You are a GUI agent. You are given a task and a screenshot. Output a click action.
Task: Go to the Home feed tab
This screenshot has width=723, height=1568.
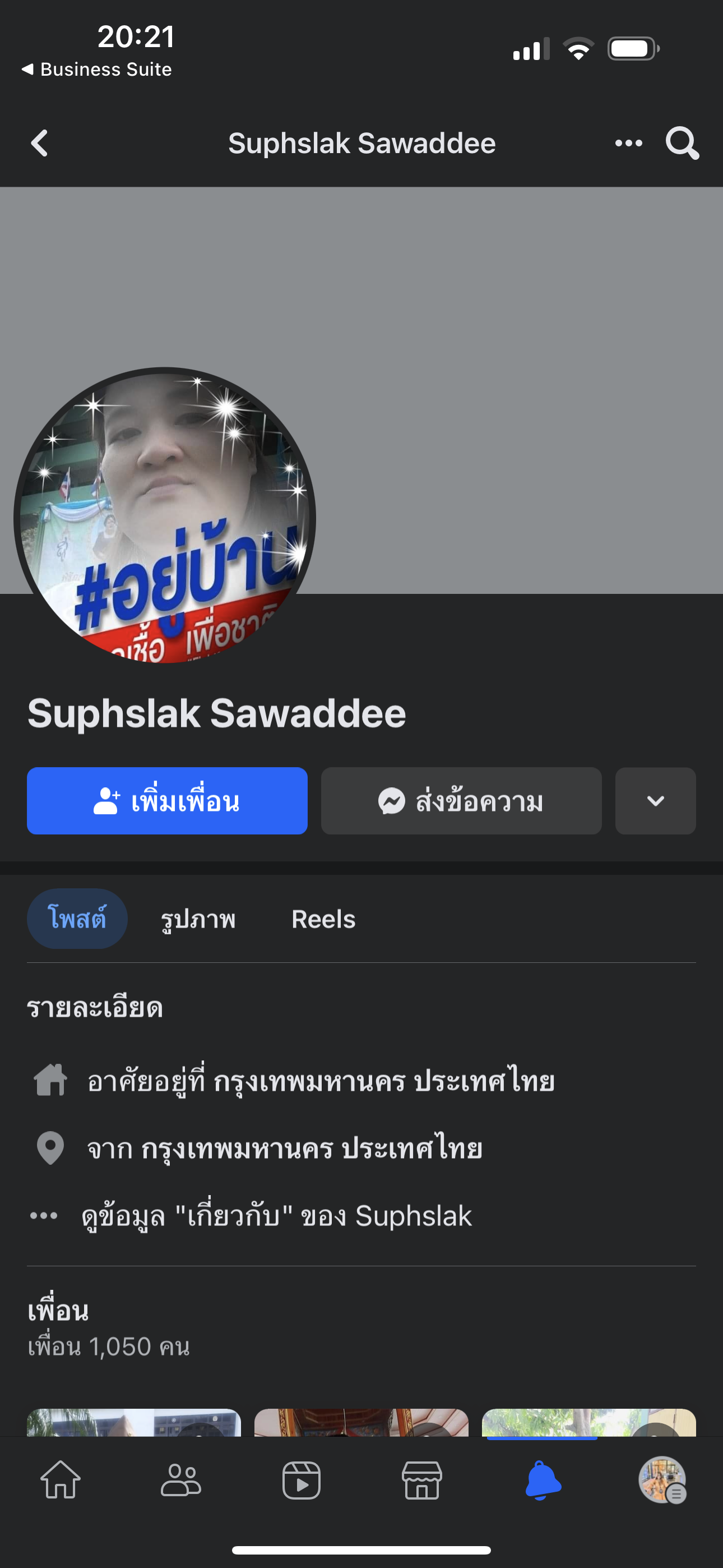click(61, 1480)
